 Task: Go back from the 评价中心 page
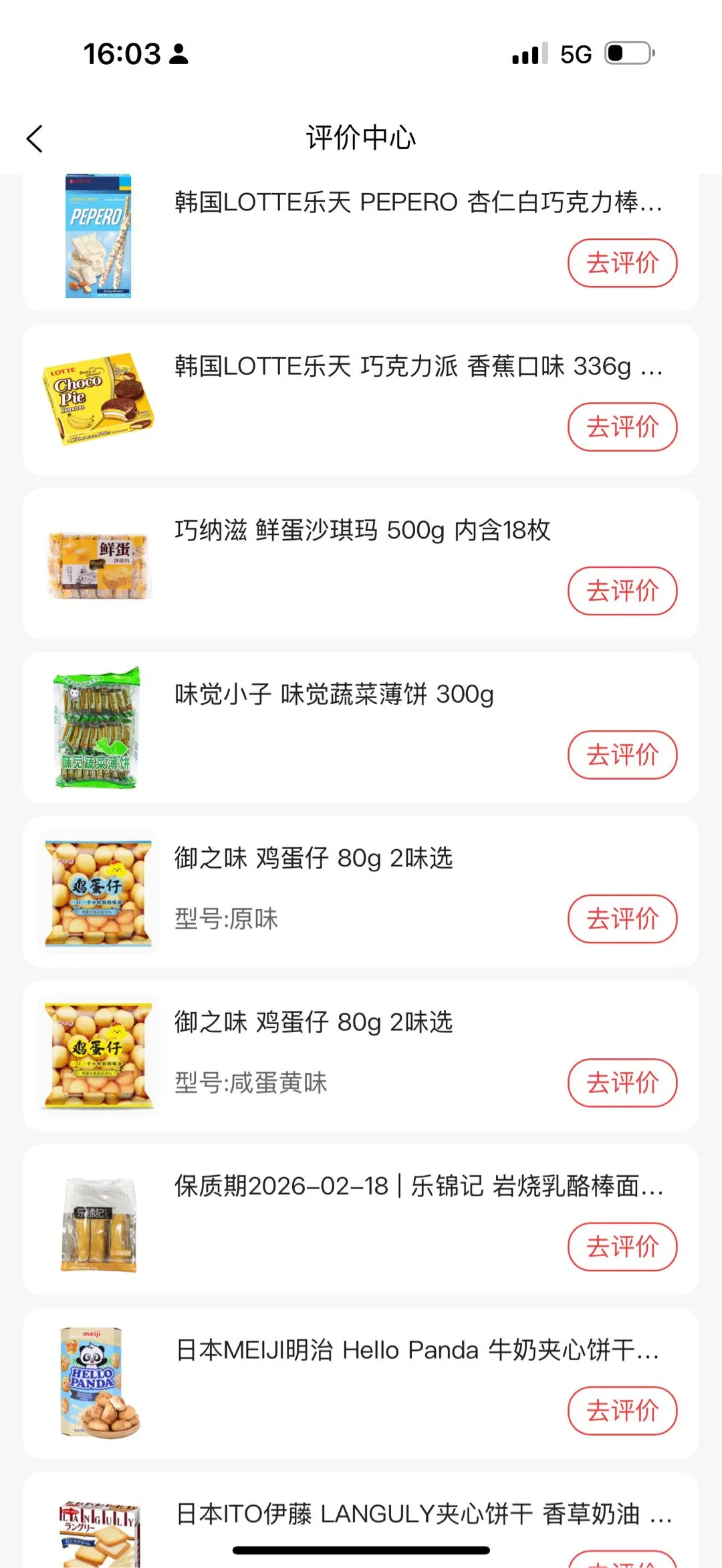point(35,139)
